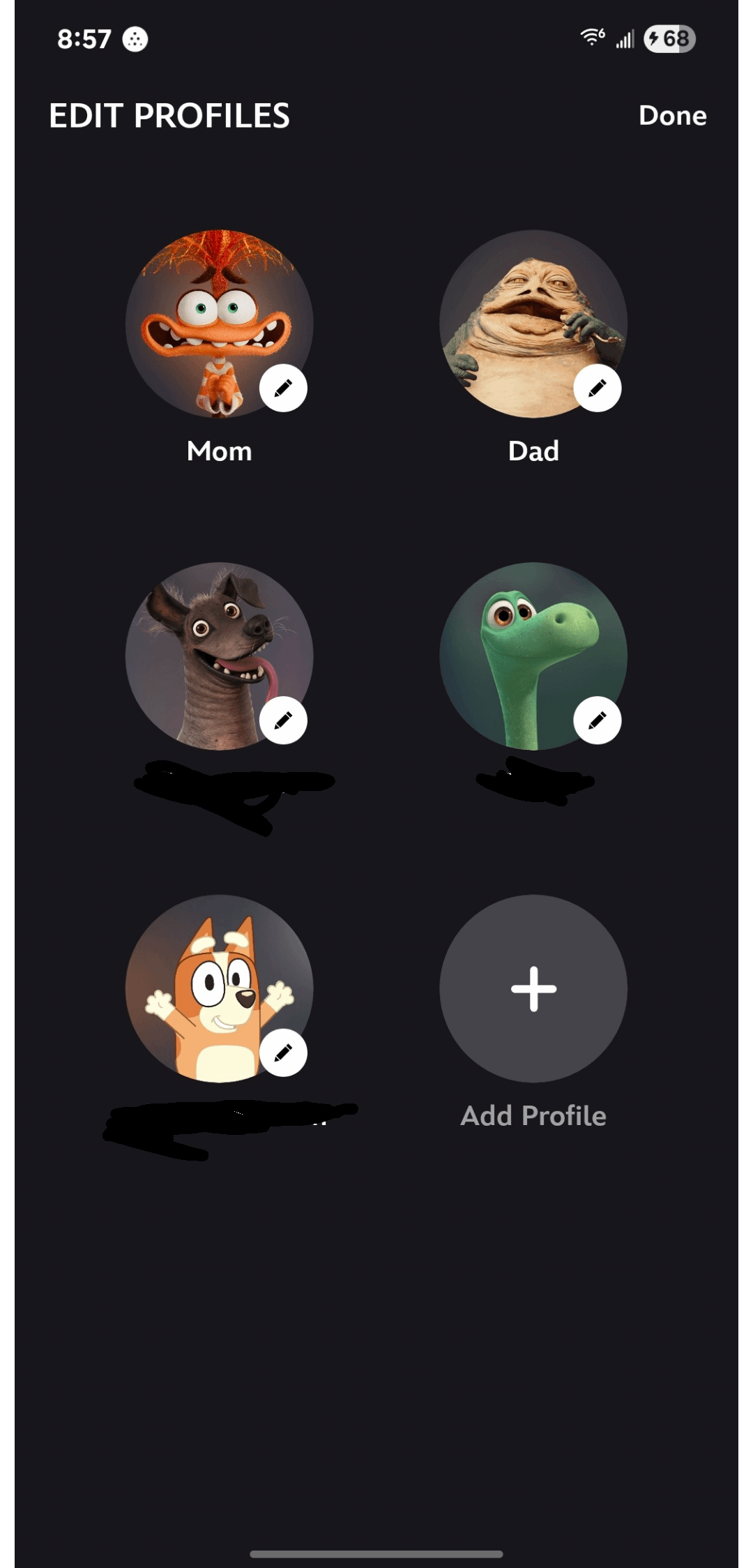
Task: Edit the orange cartoon dog profile
Action: point(283,1052)
